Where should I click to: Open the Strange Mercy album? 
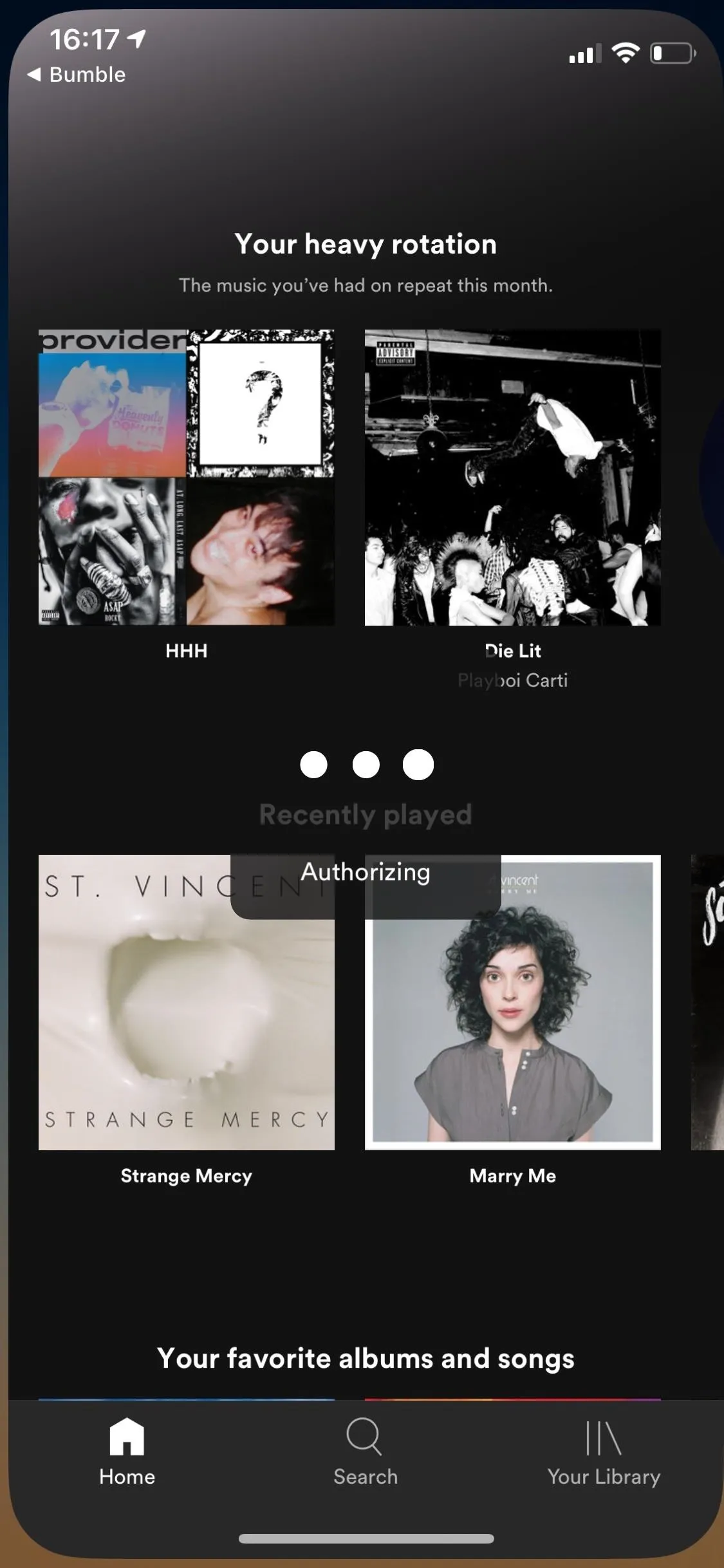pos(187,1002)
